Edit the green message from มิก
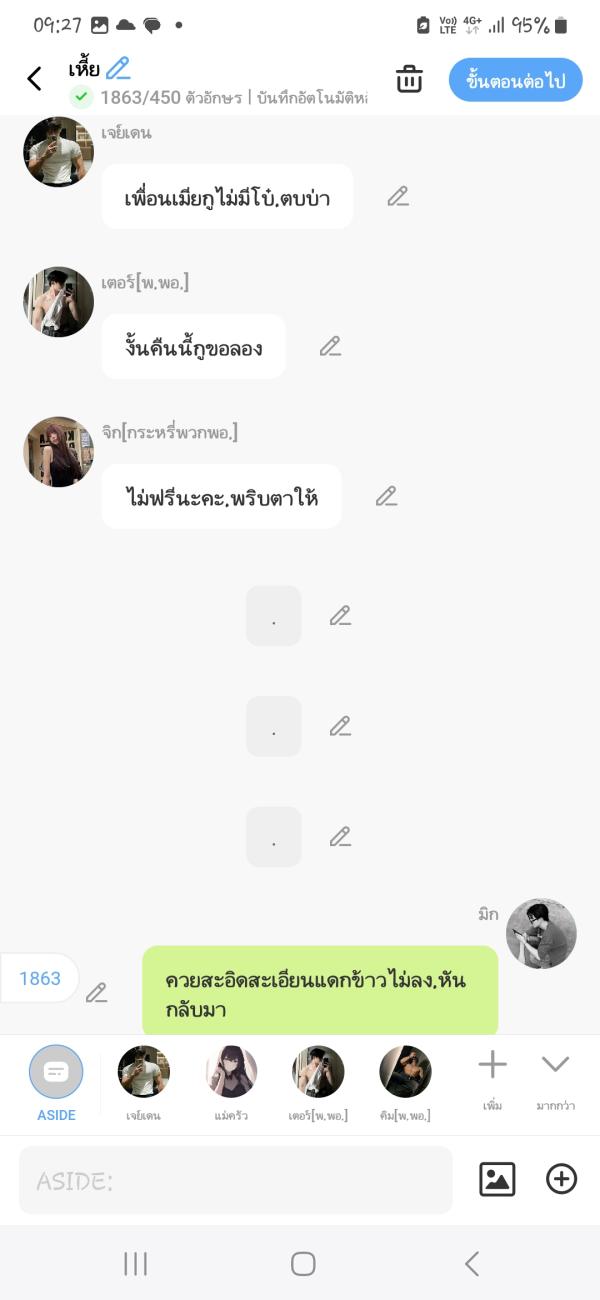This screenshot has height=1300, width=600. pyautogui.click(x=96, y=992)
